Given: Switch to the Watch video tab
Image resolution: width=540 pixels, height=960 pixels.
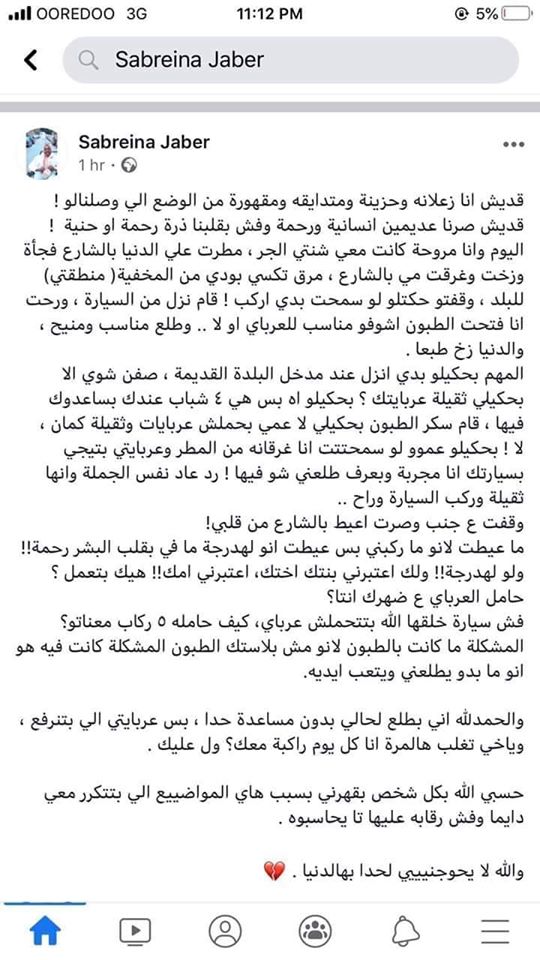Looking at the screenshot, I should coord(135,931).
